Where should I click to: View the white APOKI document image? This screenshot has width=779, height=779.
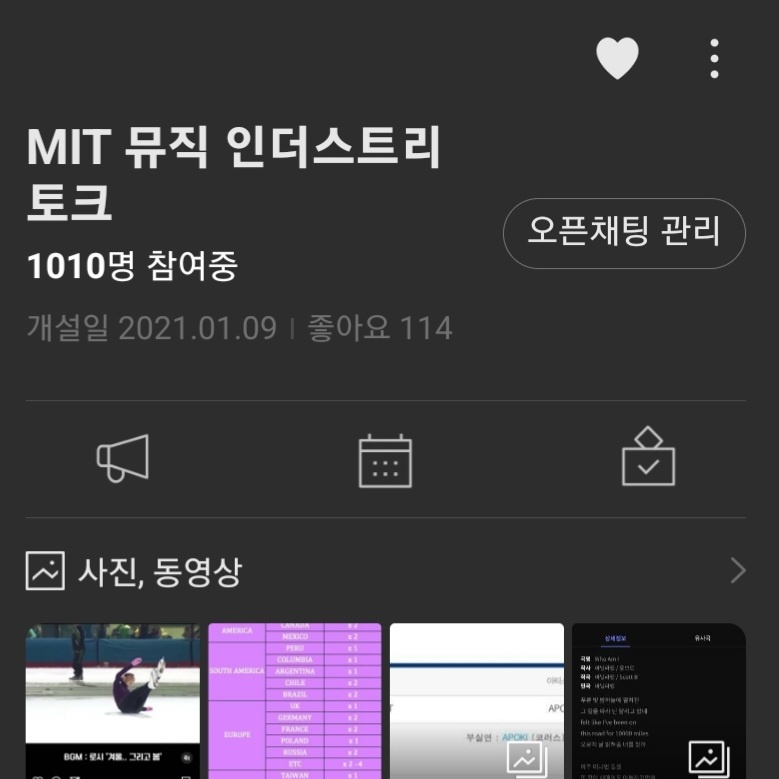[477, 700]
